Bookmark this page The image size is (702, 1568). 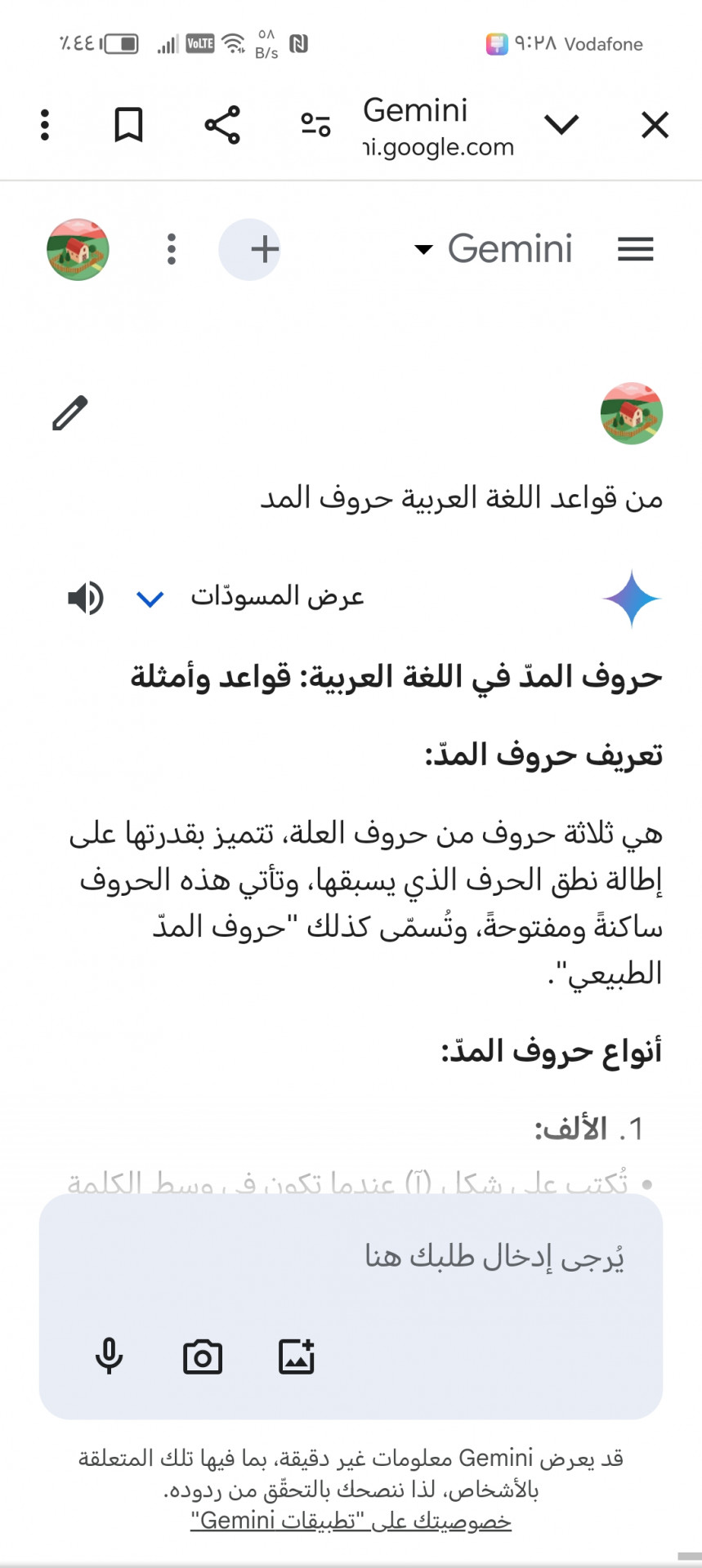point(128,125)
